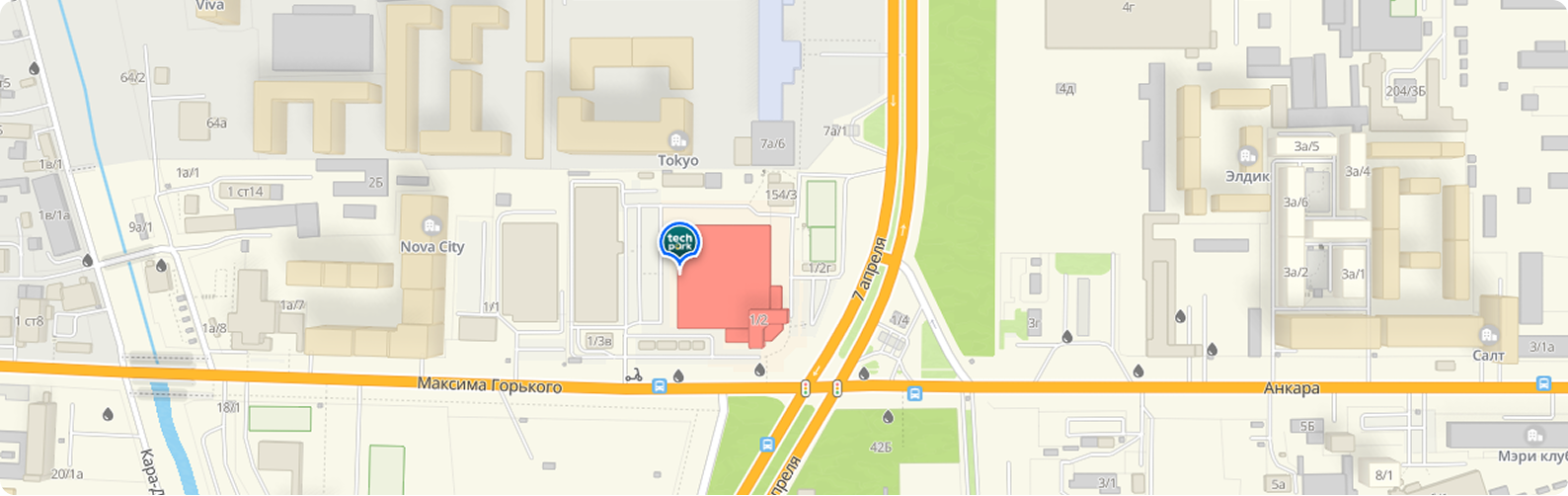
Task: Select the Салт place marker
Action: click(x=1488, y=336)
